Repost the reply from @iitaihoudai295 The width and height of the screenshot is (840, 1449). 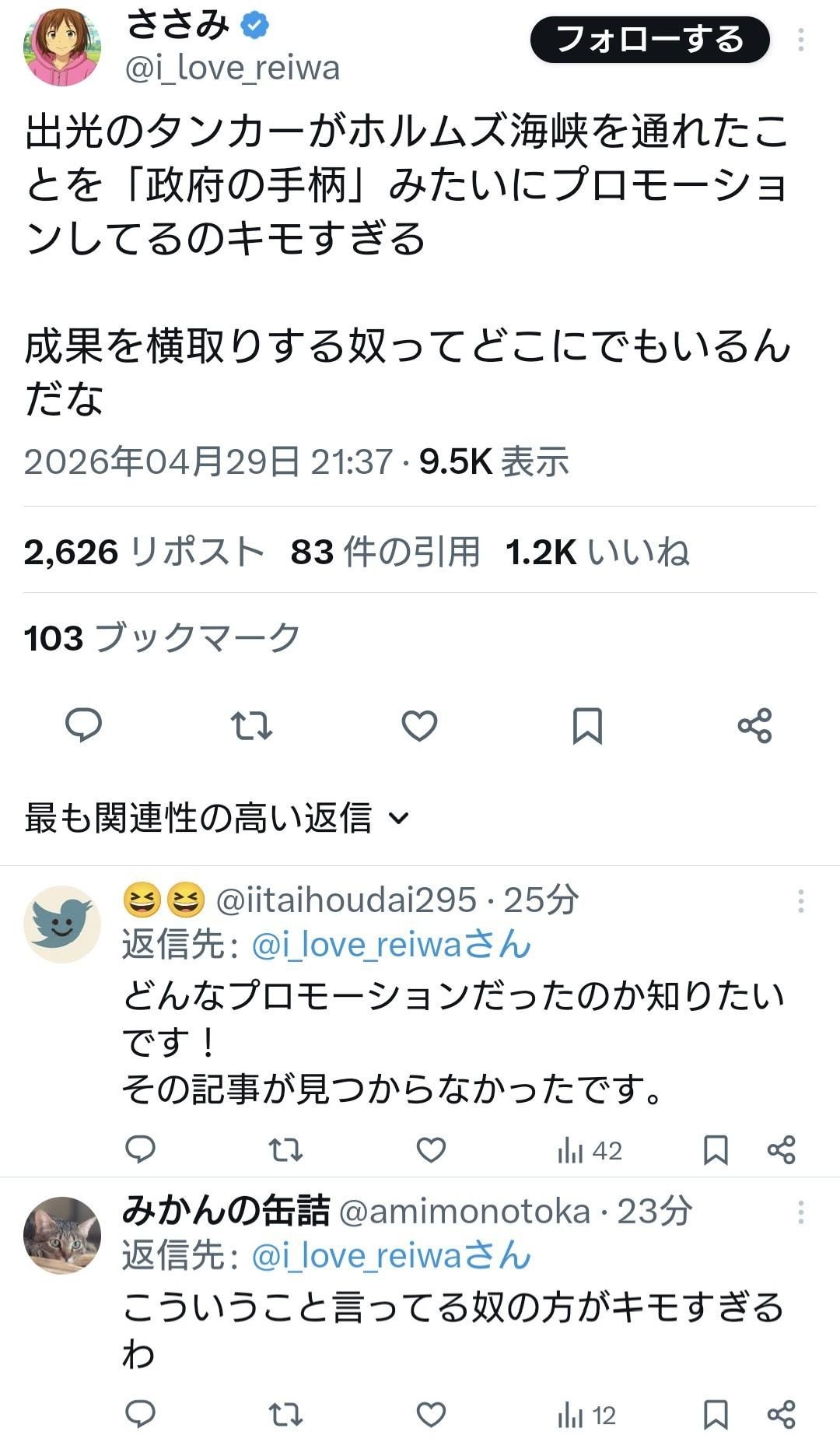[x=285, y=1149]
